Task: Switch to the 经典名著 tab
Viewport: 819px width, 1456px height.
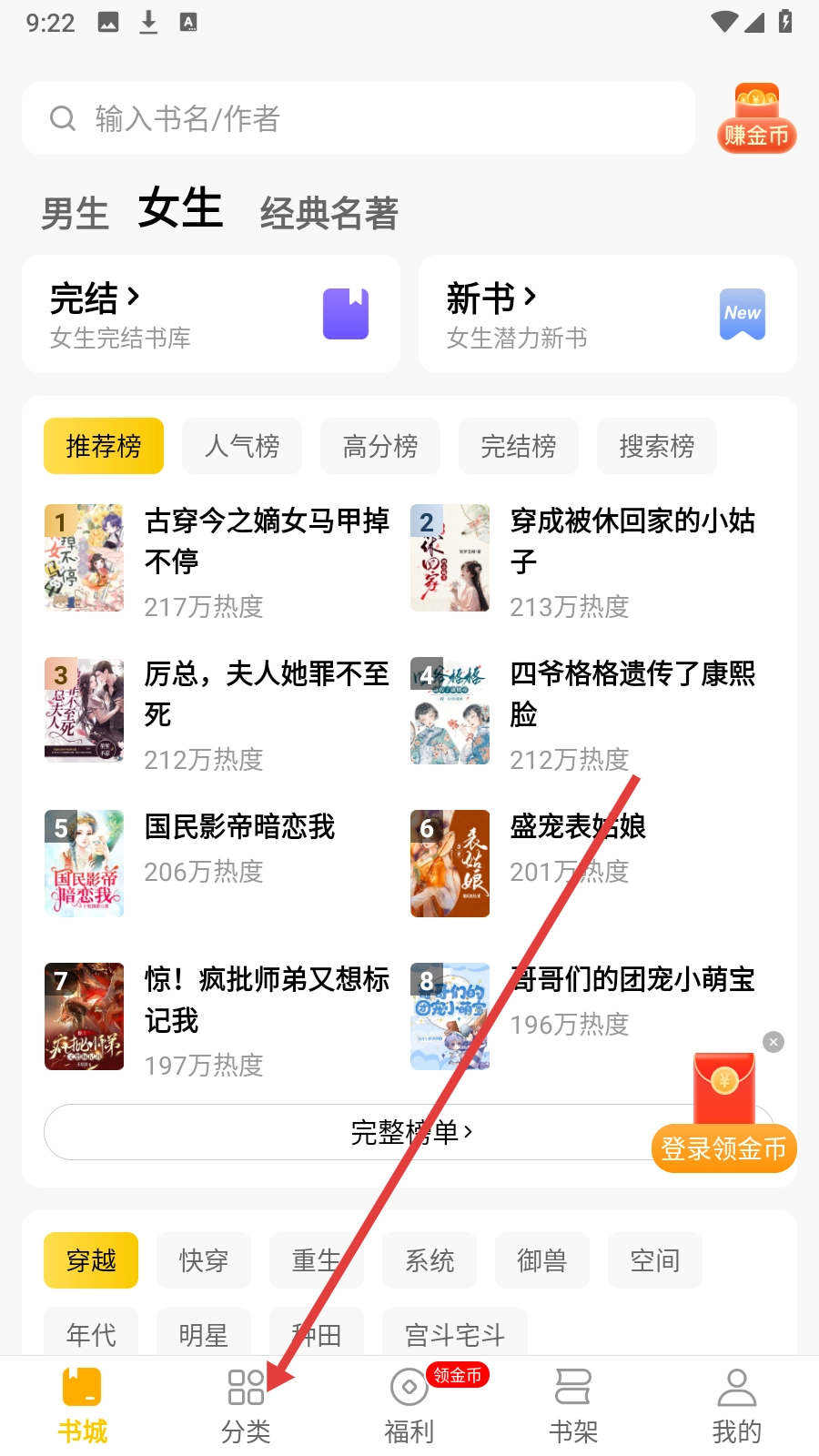Action: coord(329,214)
